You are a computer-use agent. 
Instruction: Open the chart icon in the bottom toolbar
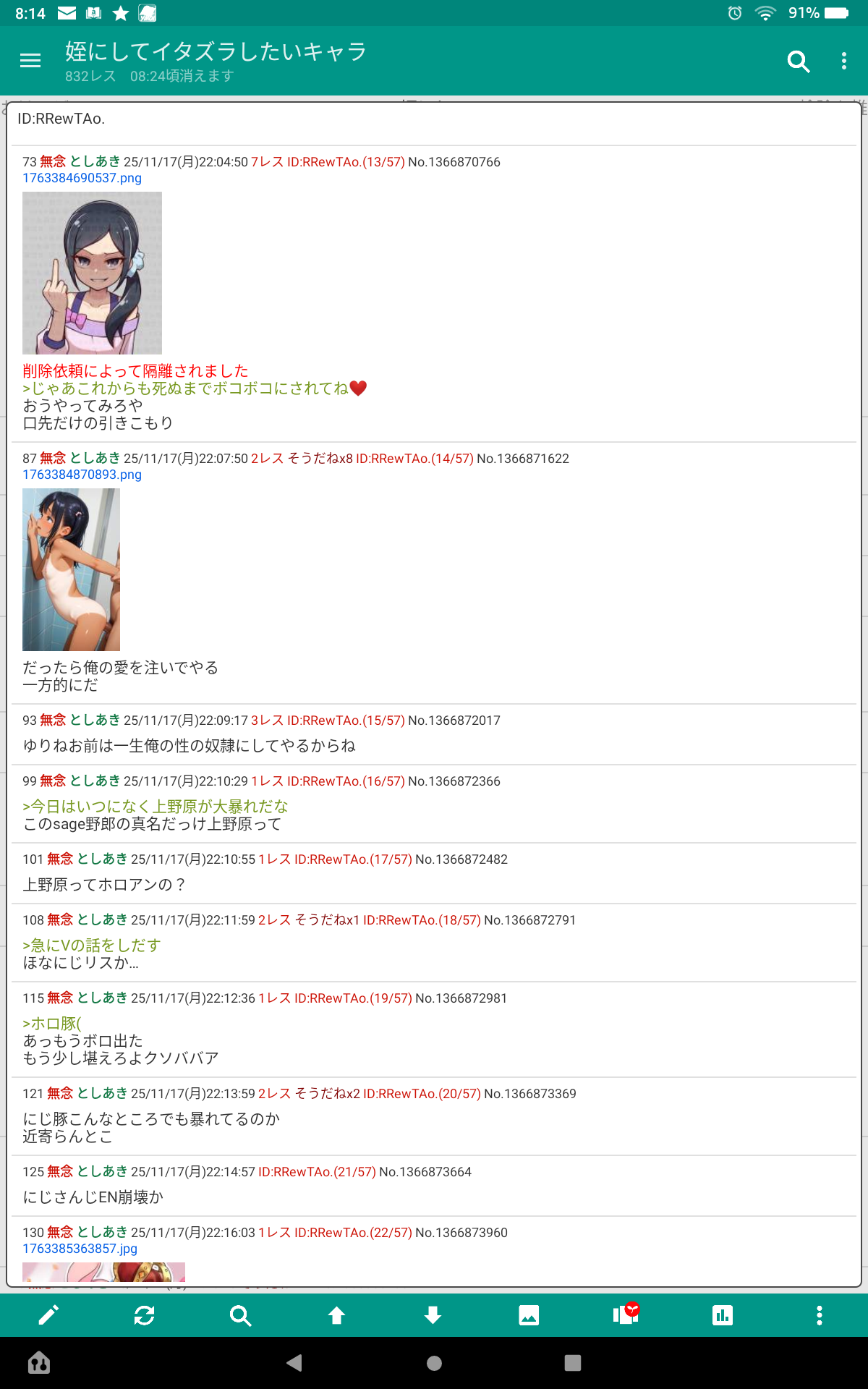pyautogui.click(x=722, y=1315)
